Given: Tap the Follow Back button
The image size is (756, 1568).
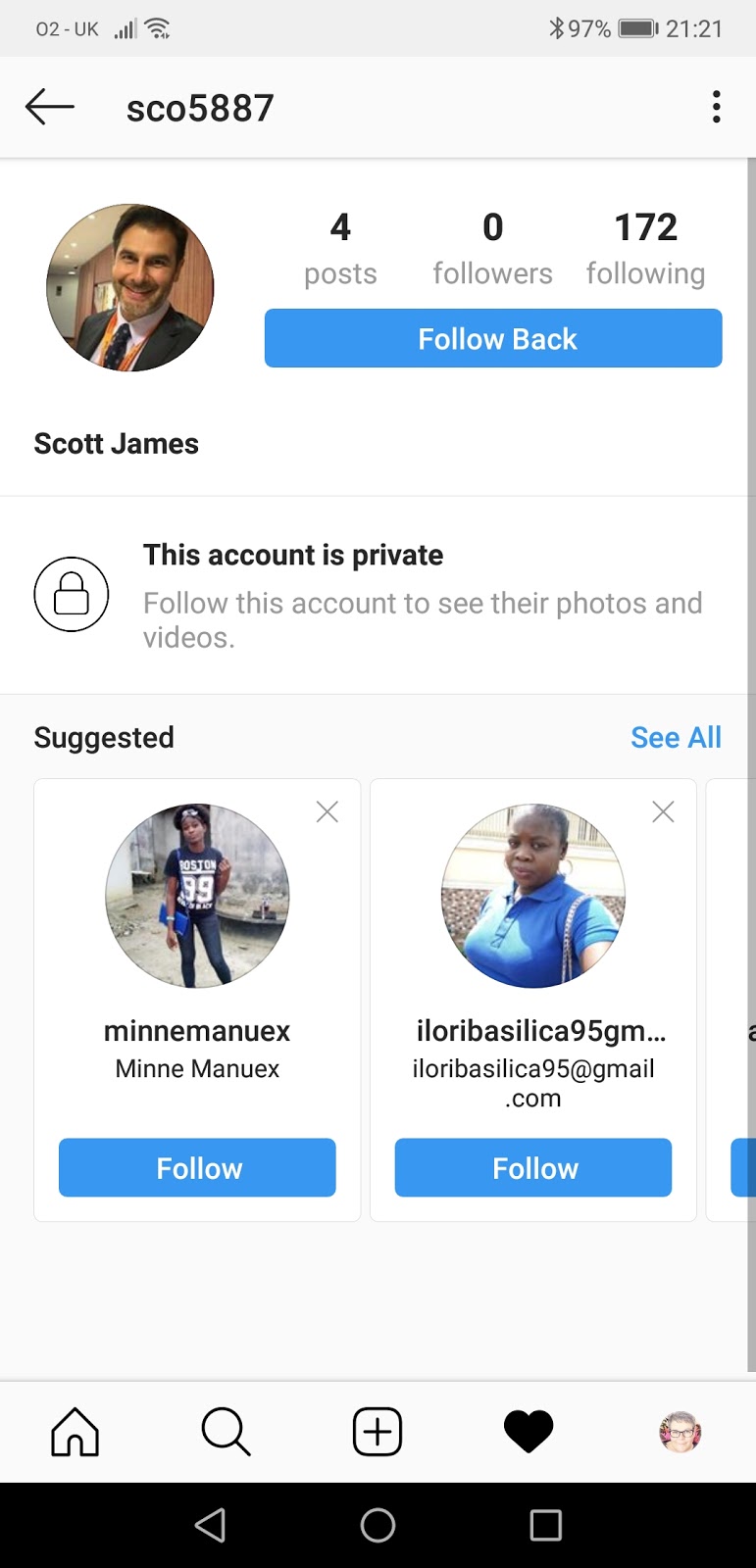Looking at the screenshot, I should click(493, 339).
